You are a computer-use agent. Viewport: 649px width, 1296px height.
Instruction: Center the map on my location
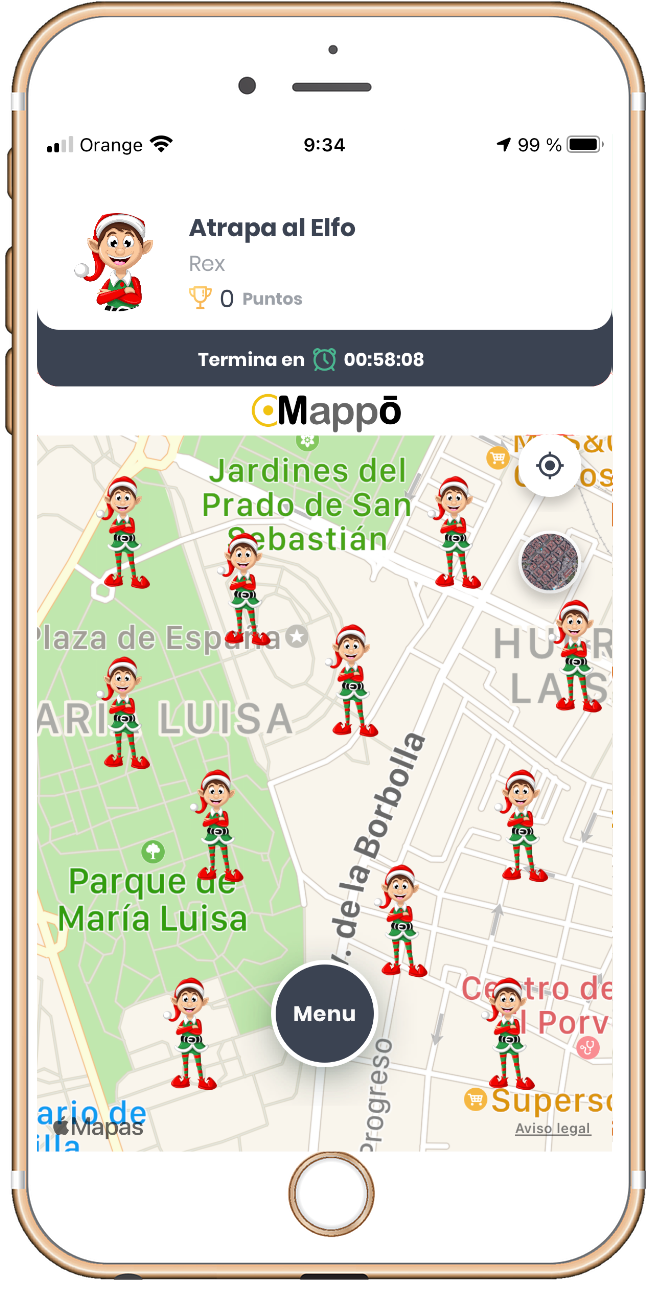click(x=549, y=466)
